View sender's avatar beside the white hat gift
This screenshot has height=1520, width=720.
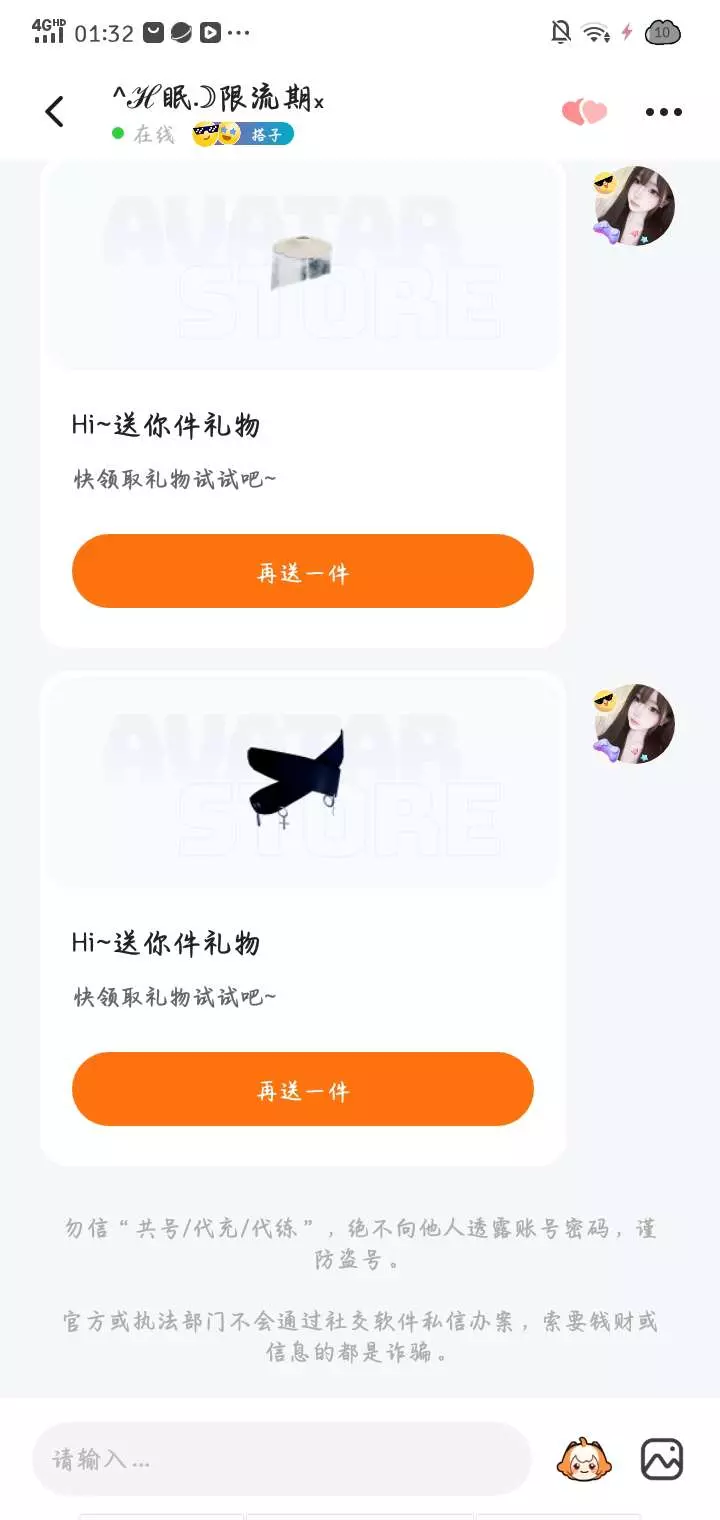tap(634, 206)
